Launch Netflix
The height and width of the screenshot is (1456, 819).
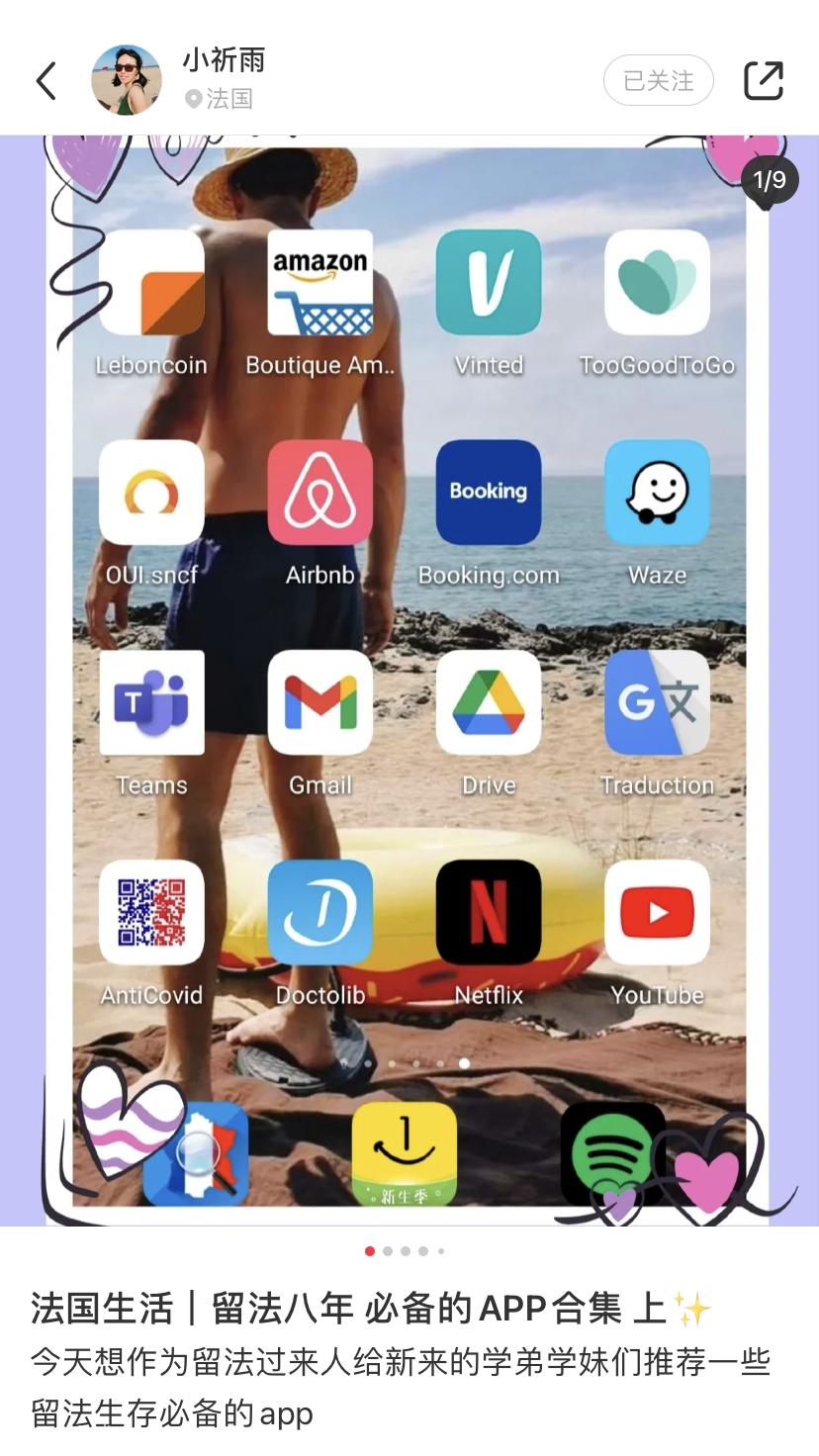click(488, 913)
